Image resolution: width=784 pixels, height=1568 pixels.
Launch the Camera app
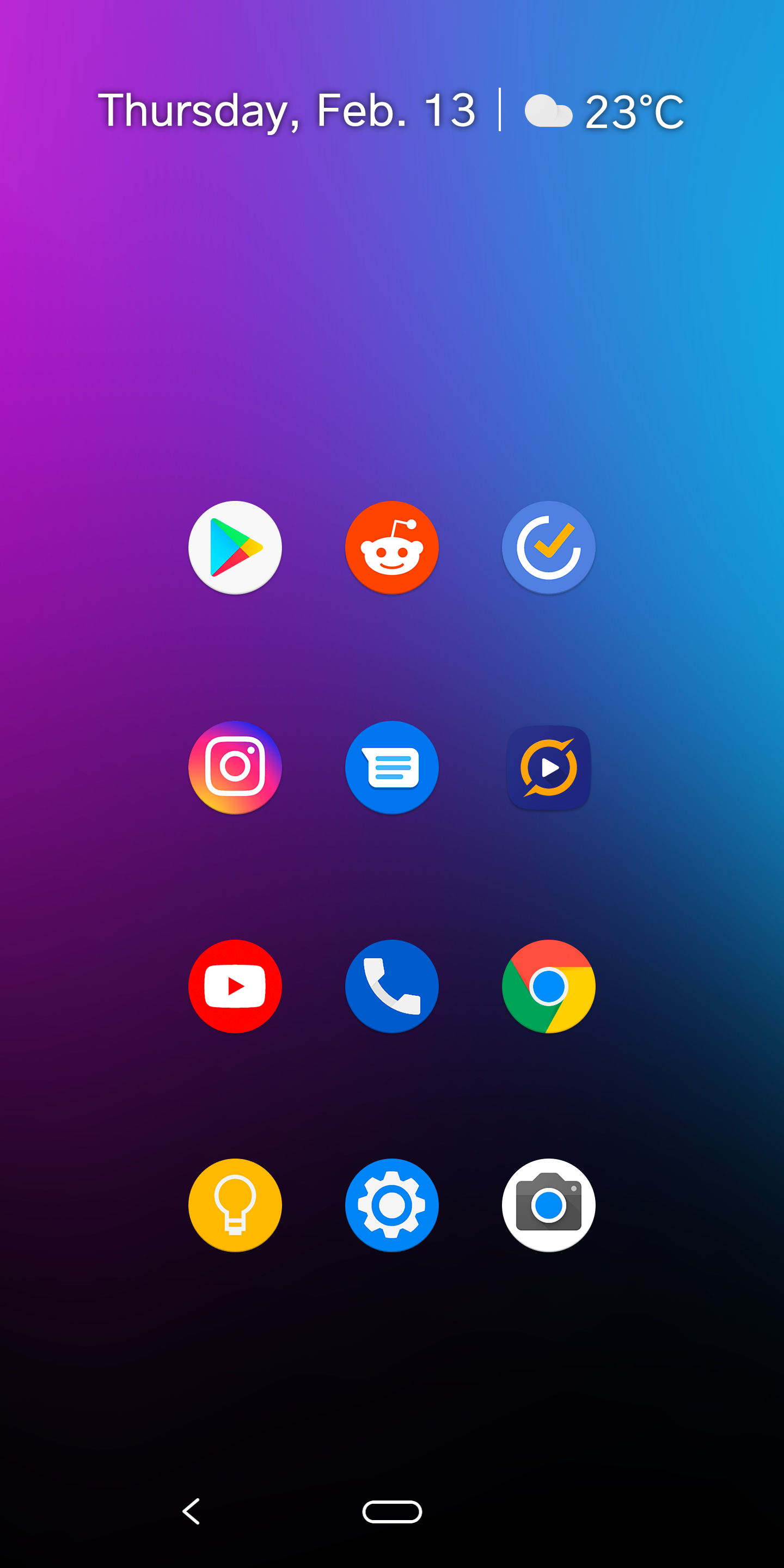coord(548,1205)
